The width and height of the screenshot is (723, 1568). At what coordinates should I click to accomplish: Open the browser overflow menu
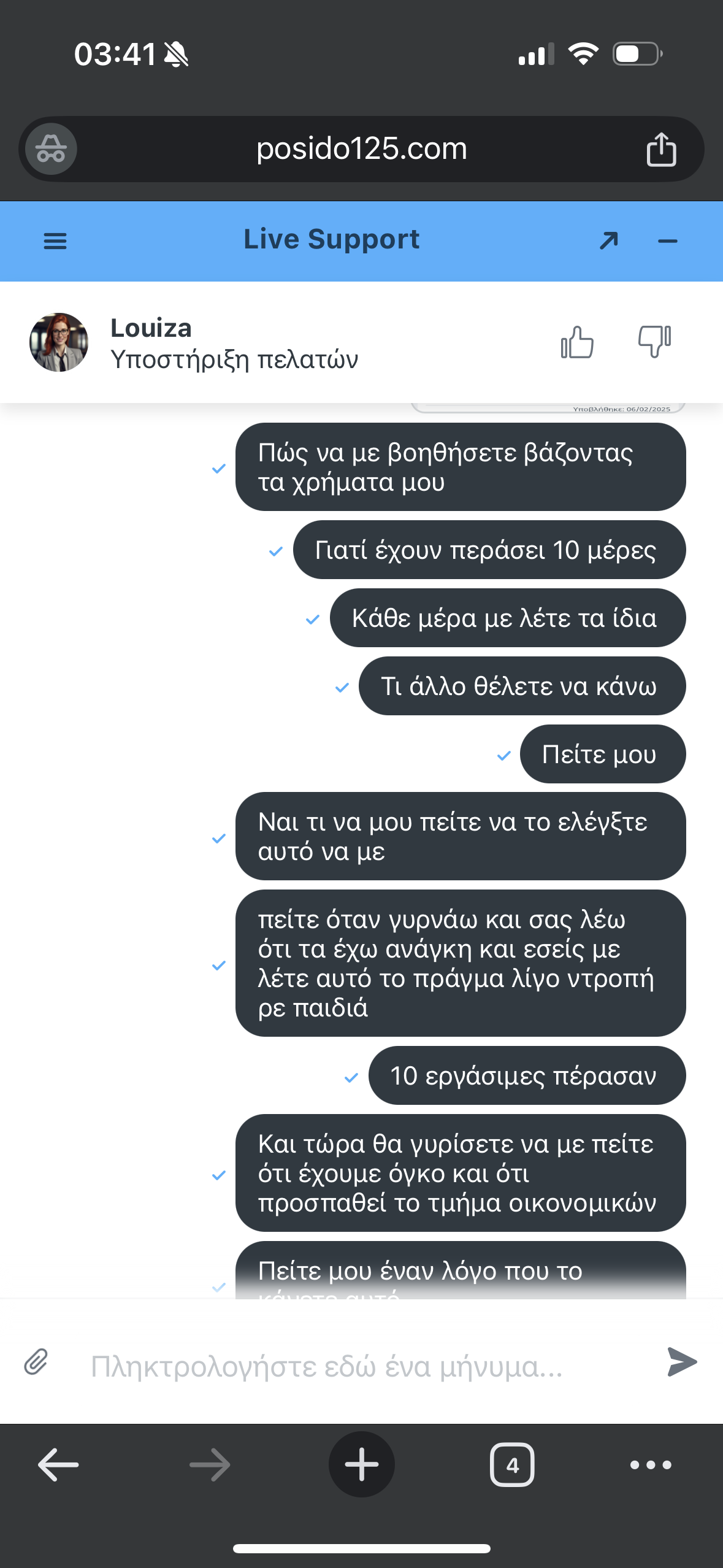pyautogui.click(x=651, y=1465)
